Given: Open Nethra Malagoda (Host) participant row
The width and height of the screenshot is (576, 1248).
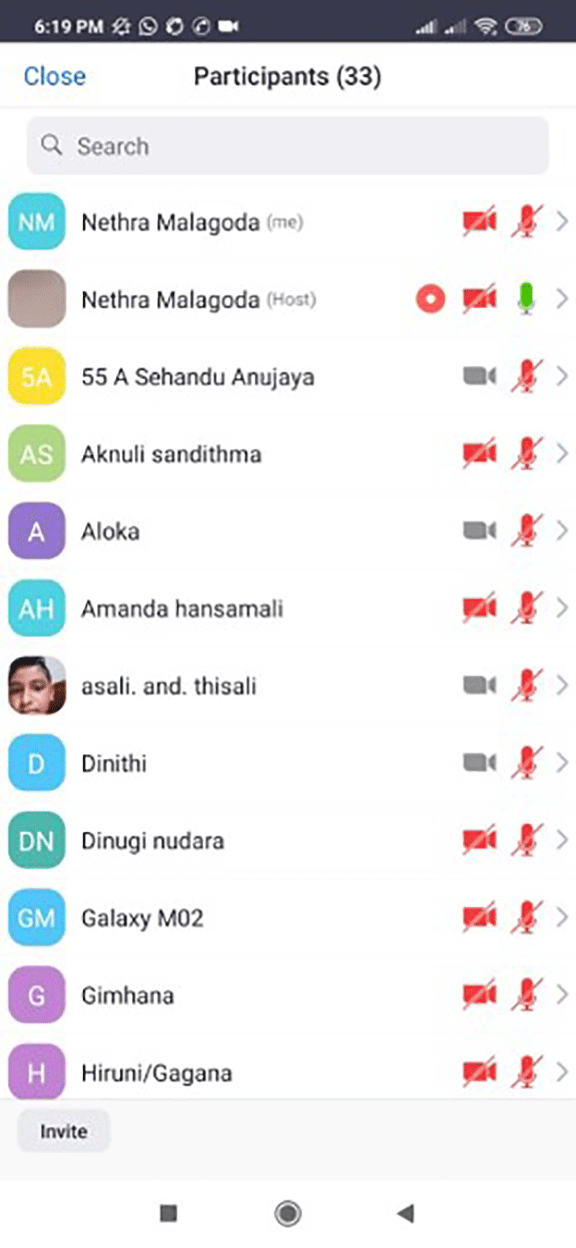Looking at the screenshot, I should (x=288, y=299).
